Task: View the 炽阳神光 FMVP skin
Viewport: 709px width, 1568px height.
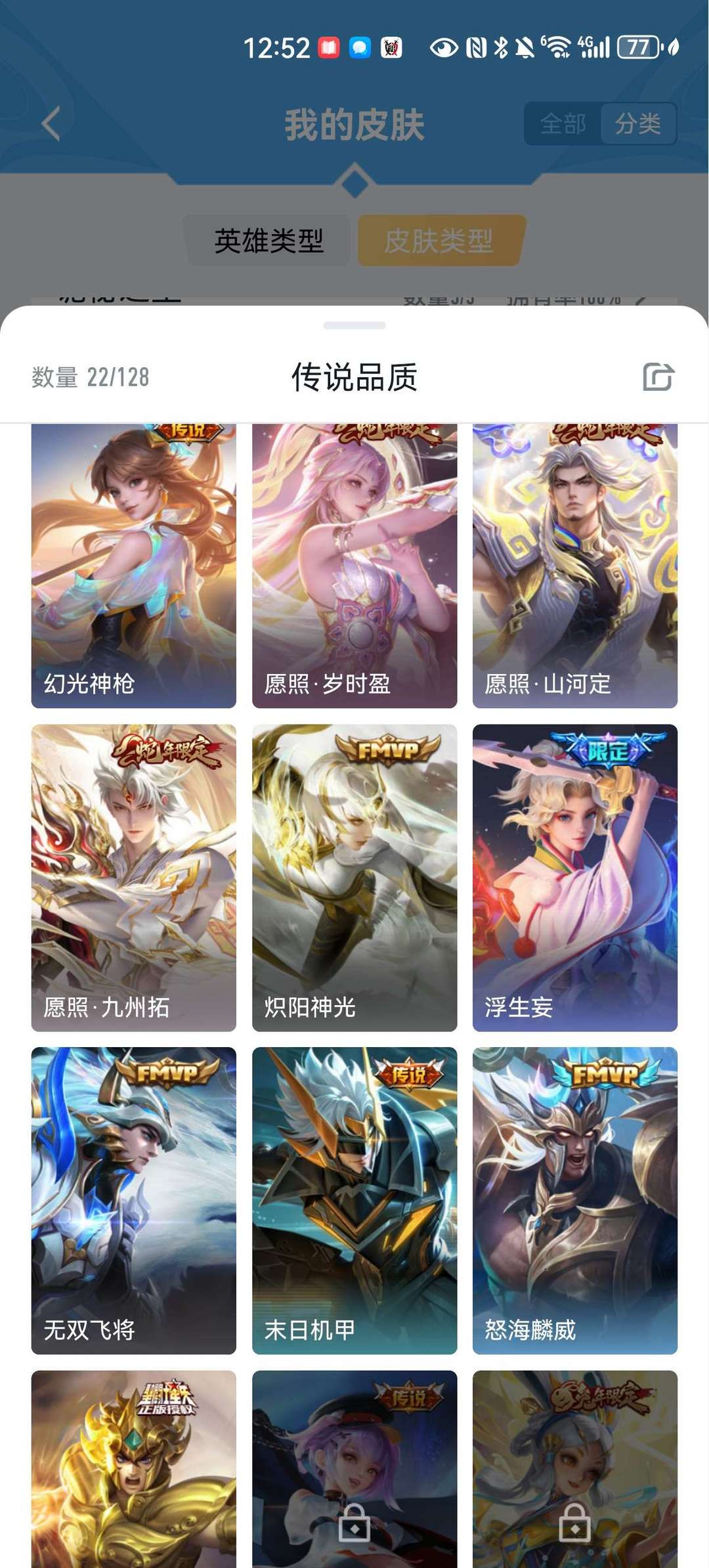Action: coord(354,878)
